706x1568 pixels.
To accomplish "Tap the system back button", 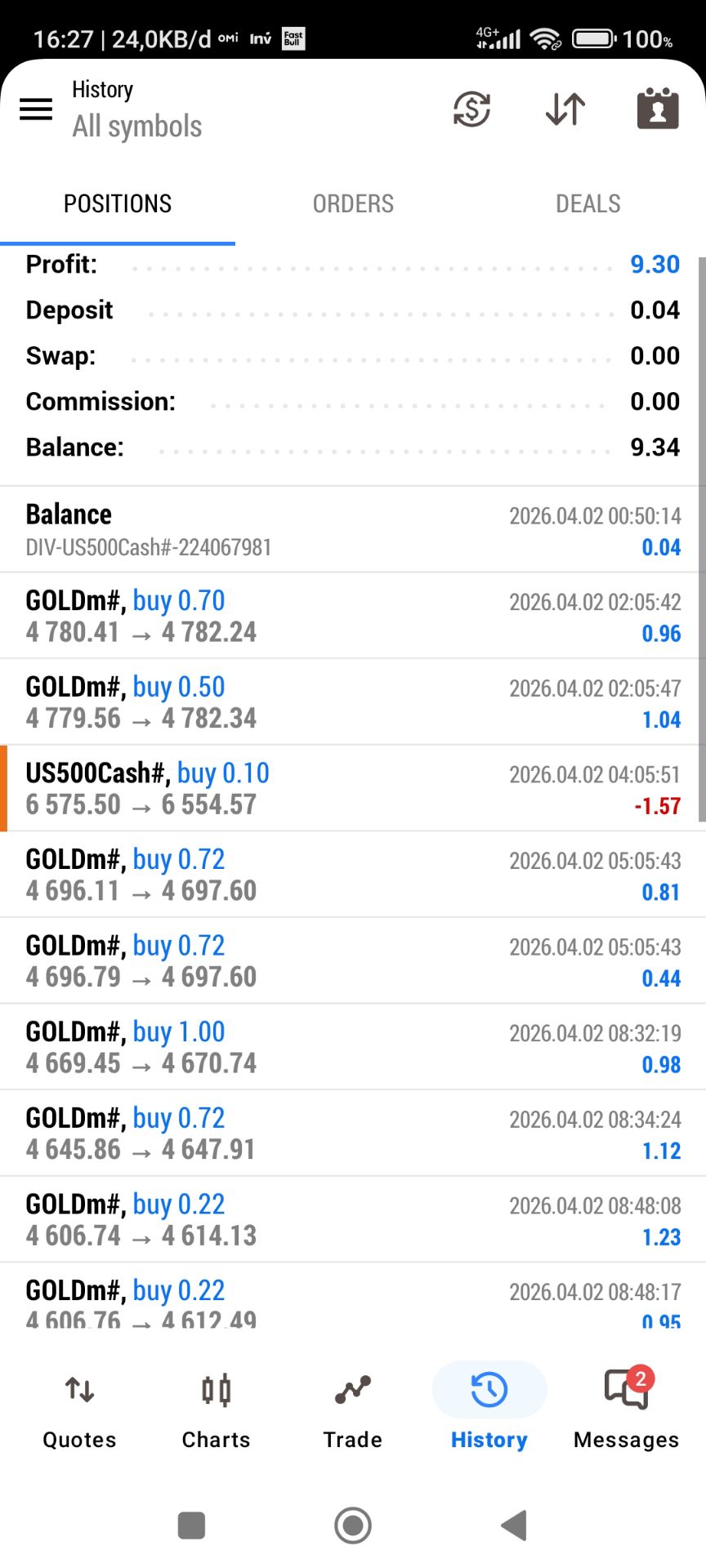I will tap(514, 1525).
